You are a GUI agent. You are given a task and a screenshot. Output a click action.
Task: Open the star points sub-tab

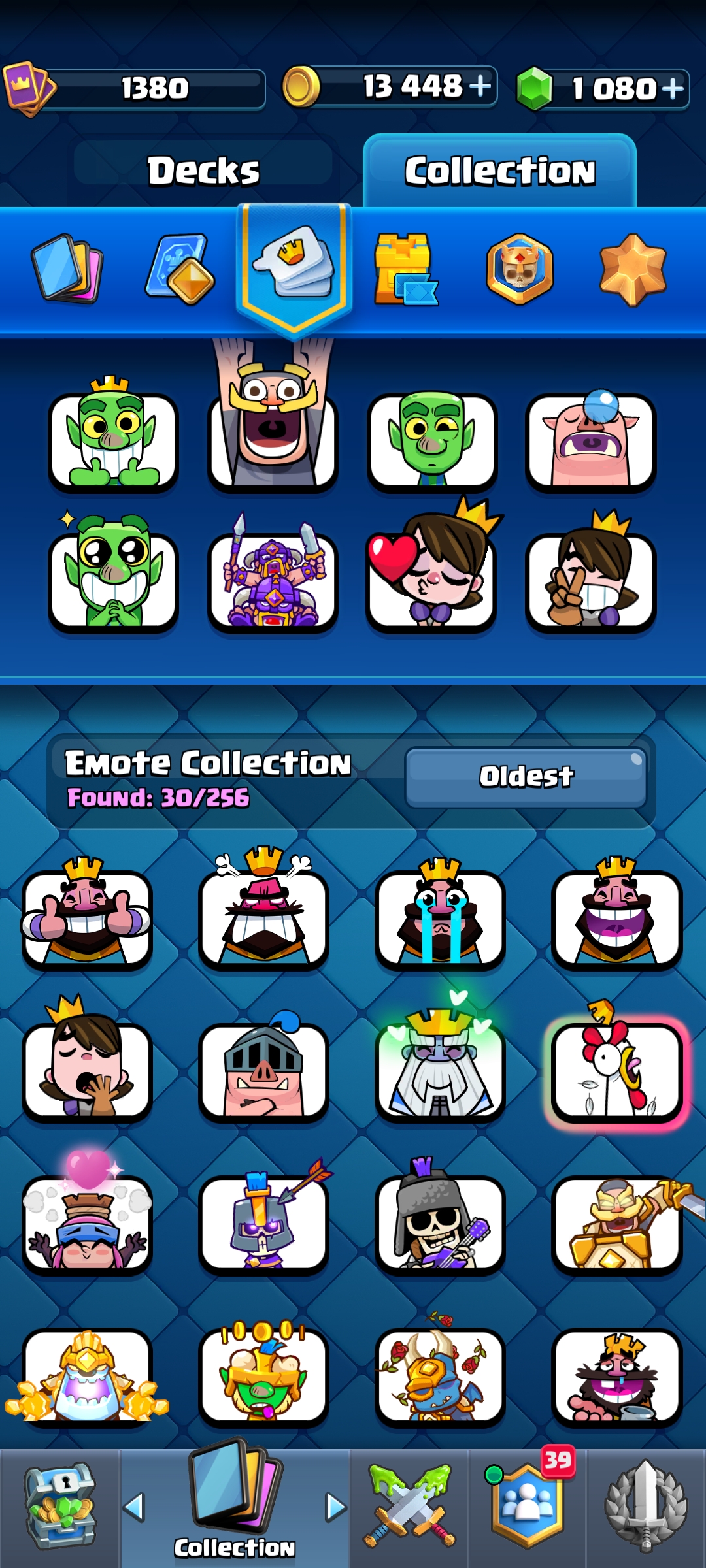[x=633, y=269]
